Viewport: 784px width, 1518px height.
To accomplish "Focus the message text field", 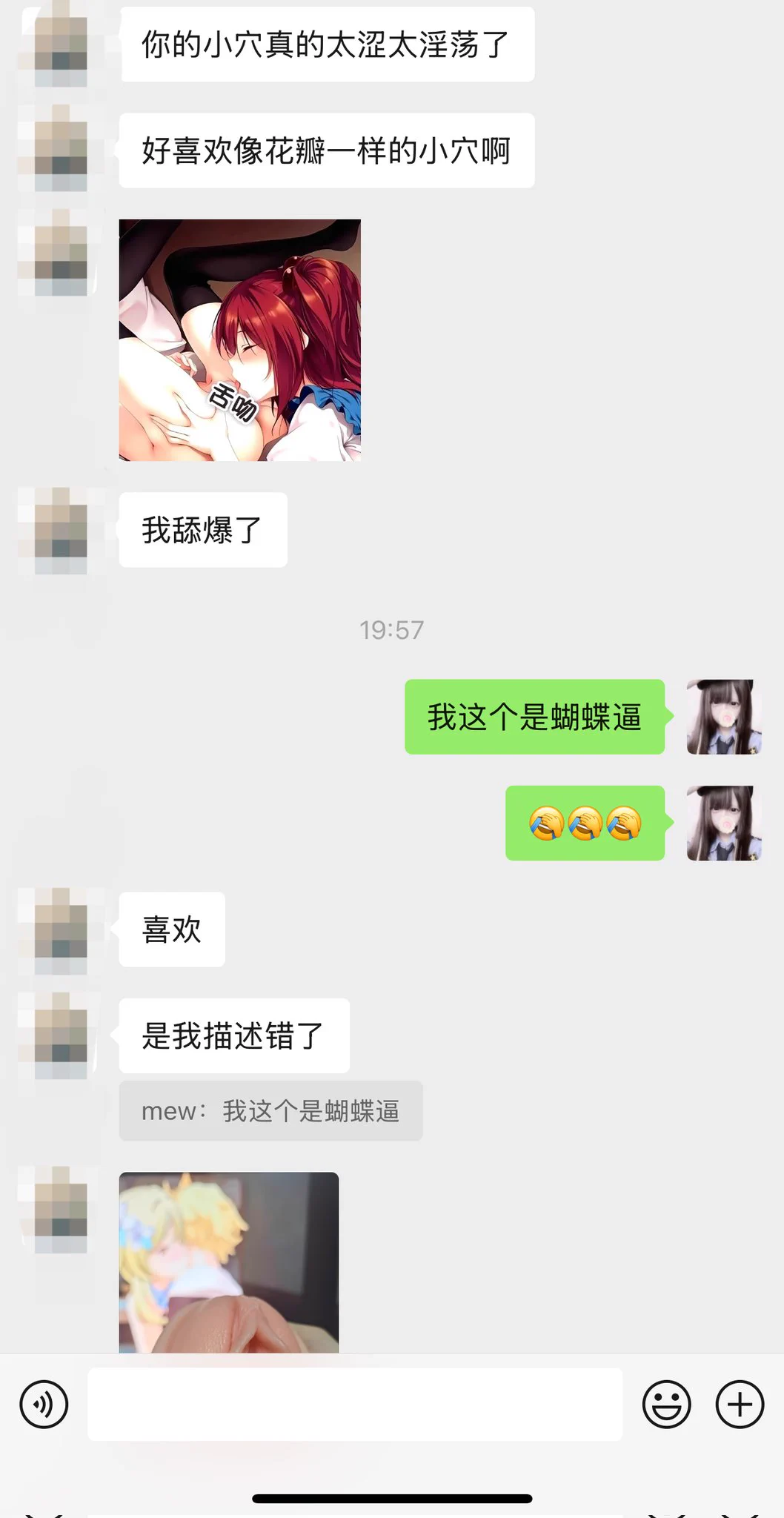I will coord(354,1404).
